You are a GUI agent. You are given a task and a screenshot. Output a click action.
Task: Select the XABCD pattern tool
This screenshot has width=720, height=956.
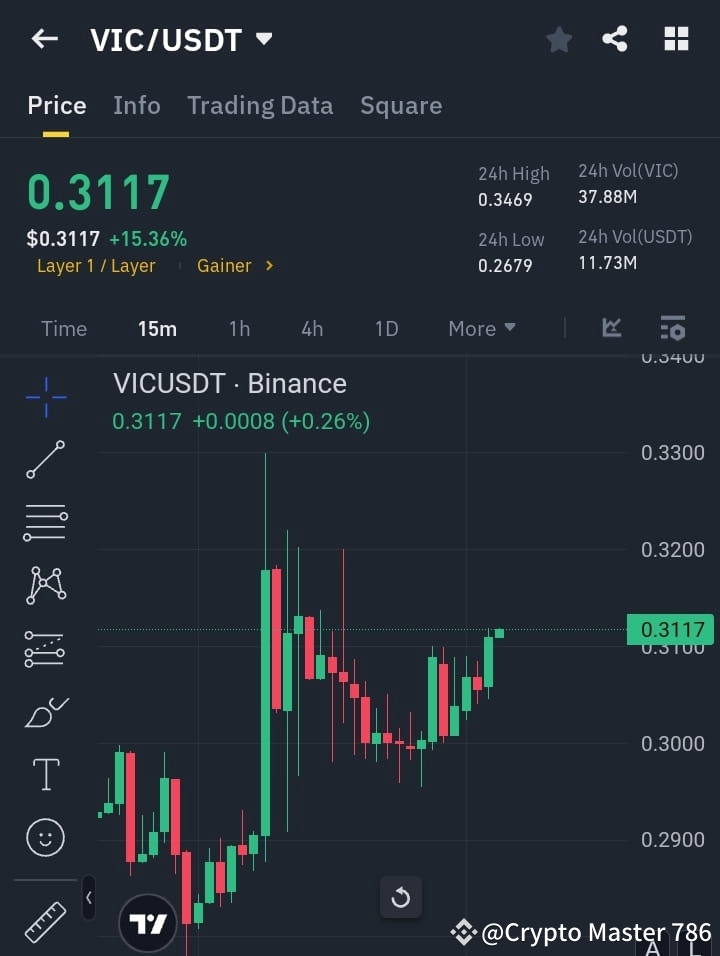[45, 586]
